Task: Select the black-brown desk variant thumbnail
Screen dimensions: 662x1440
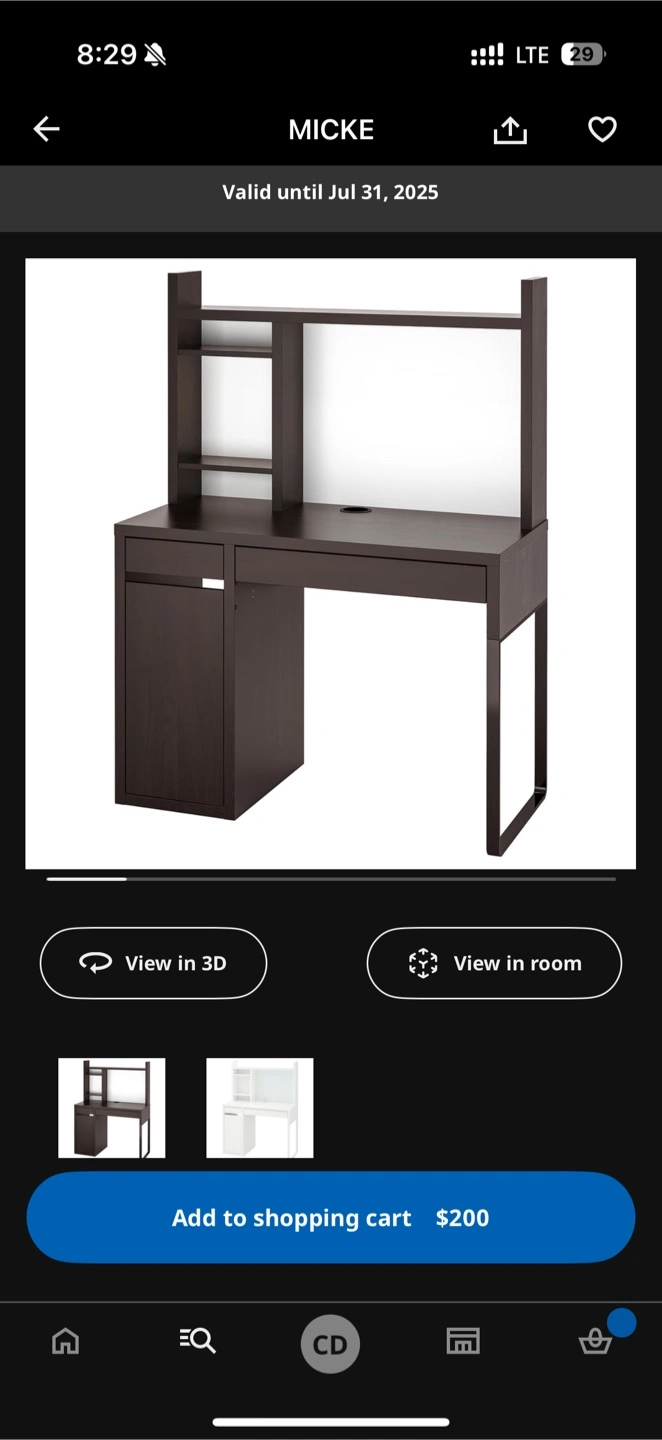Action: point(112,1108)
